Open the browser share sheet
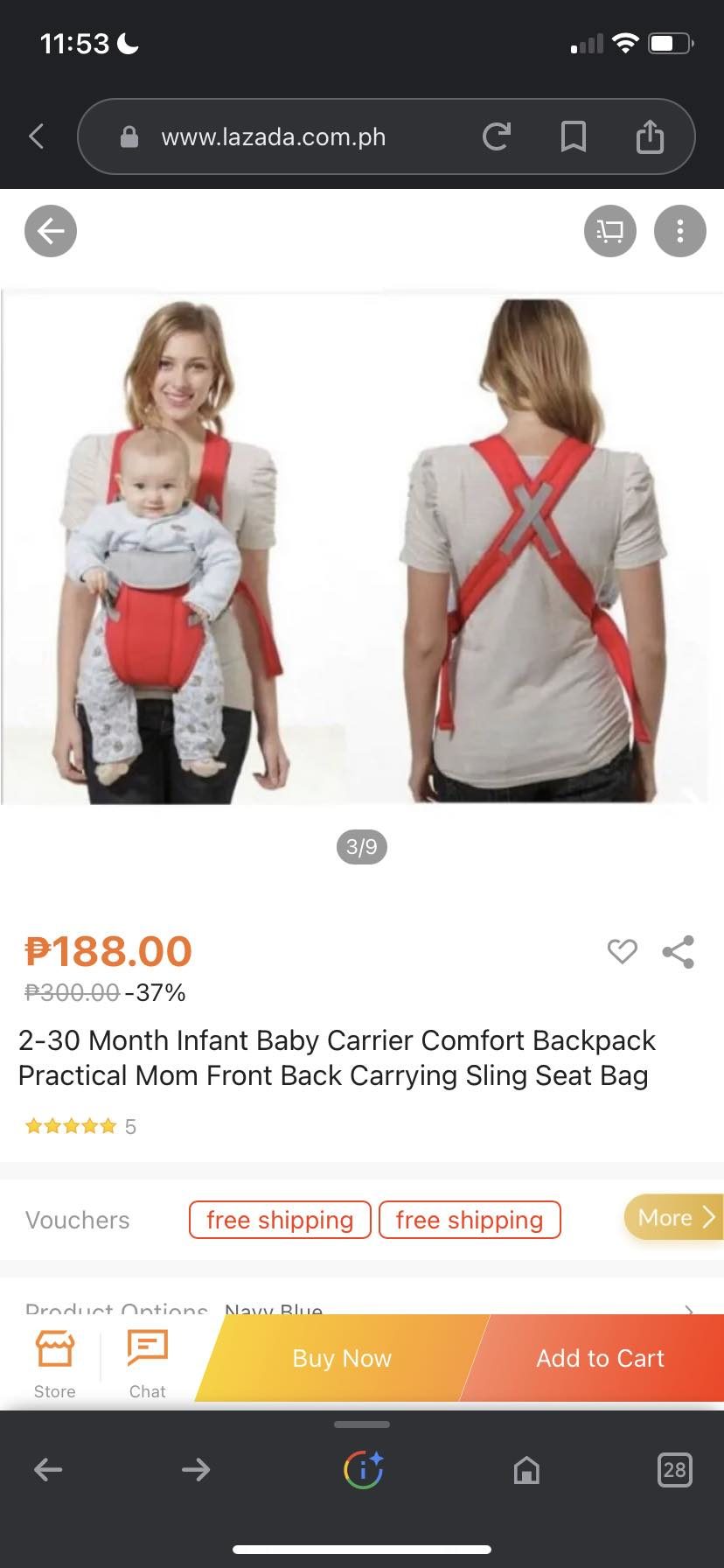 coord(650,136)
